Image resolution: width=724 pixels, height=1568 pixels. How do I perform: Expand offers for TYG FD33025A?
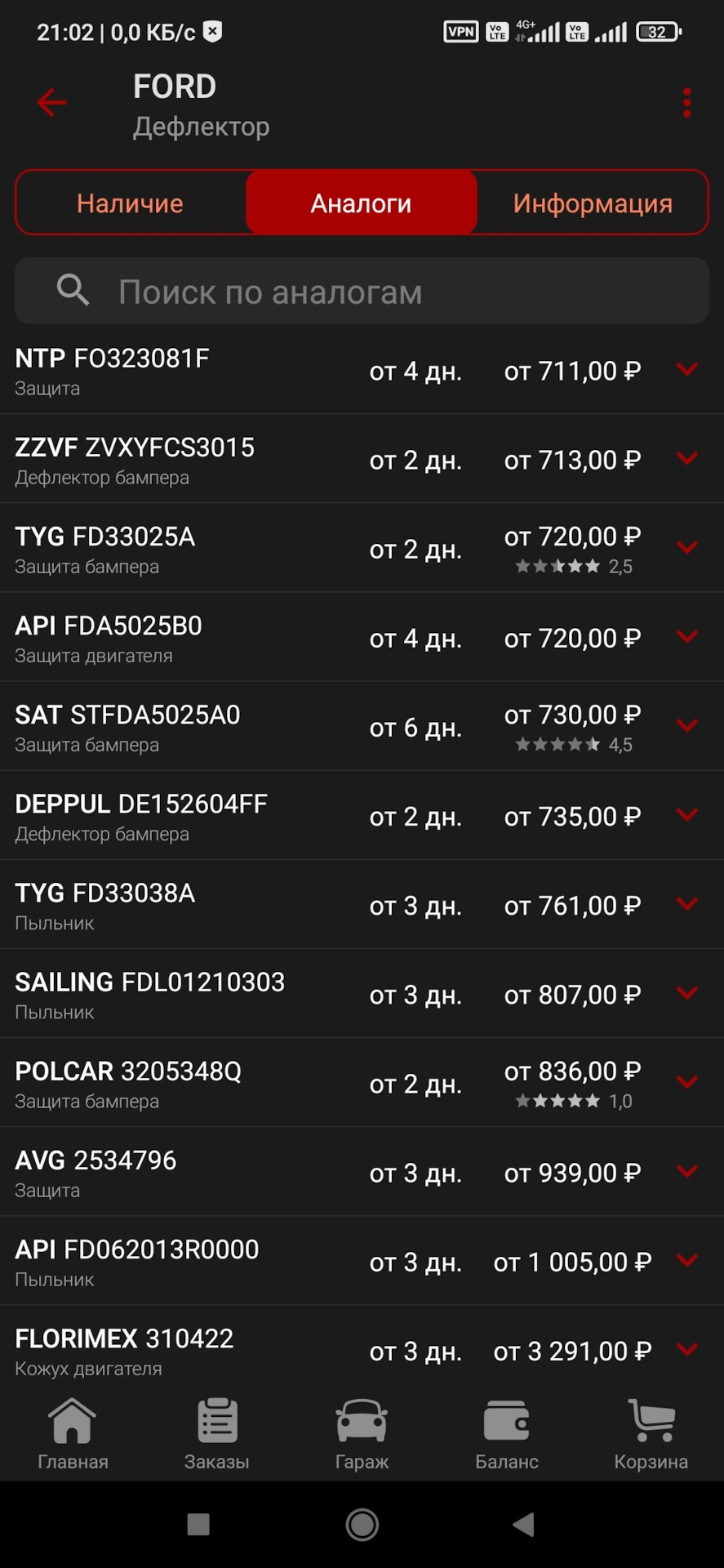click(687, 548)
